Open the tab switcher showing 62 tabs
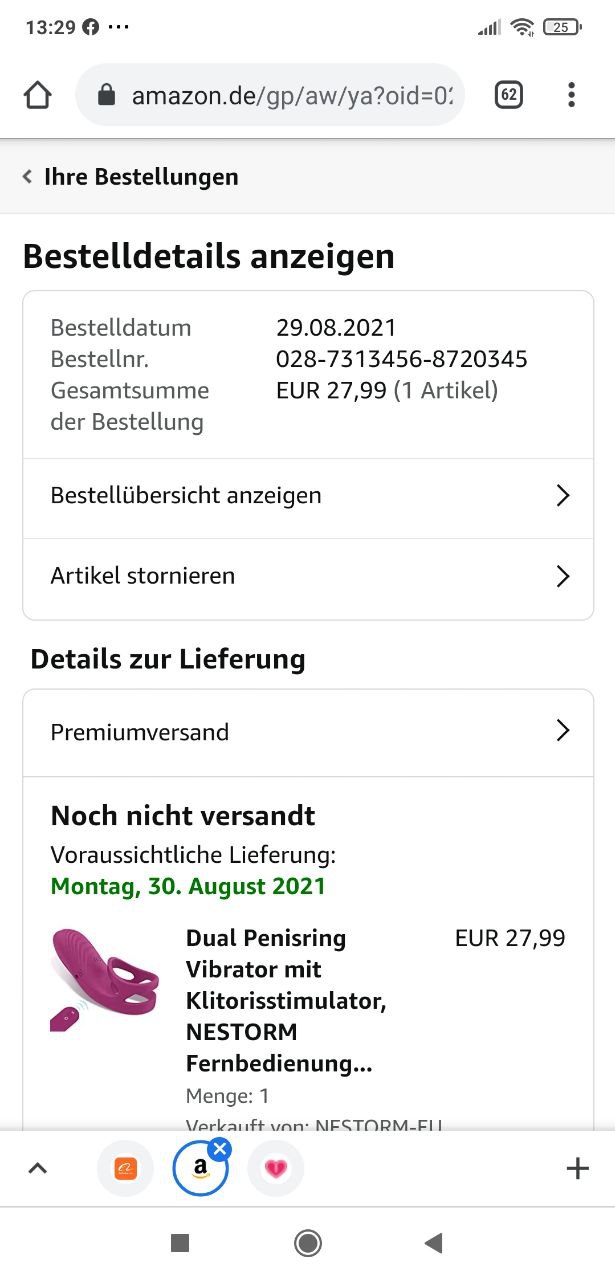615x1280 pixels. tap(508, 95)
